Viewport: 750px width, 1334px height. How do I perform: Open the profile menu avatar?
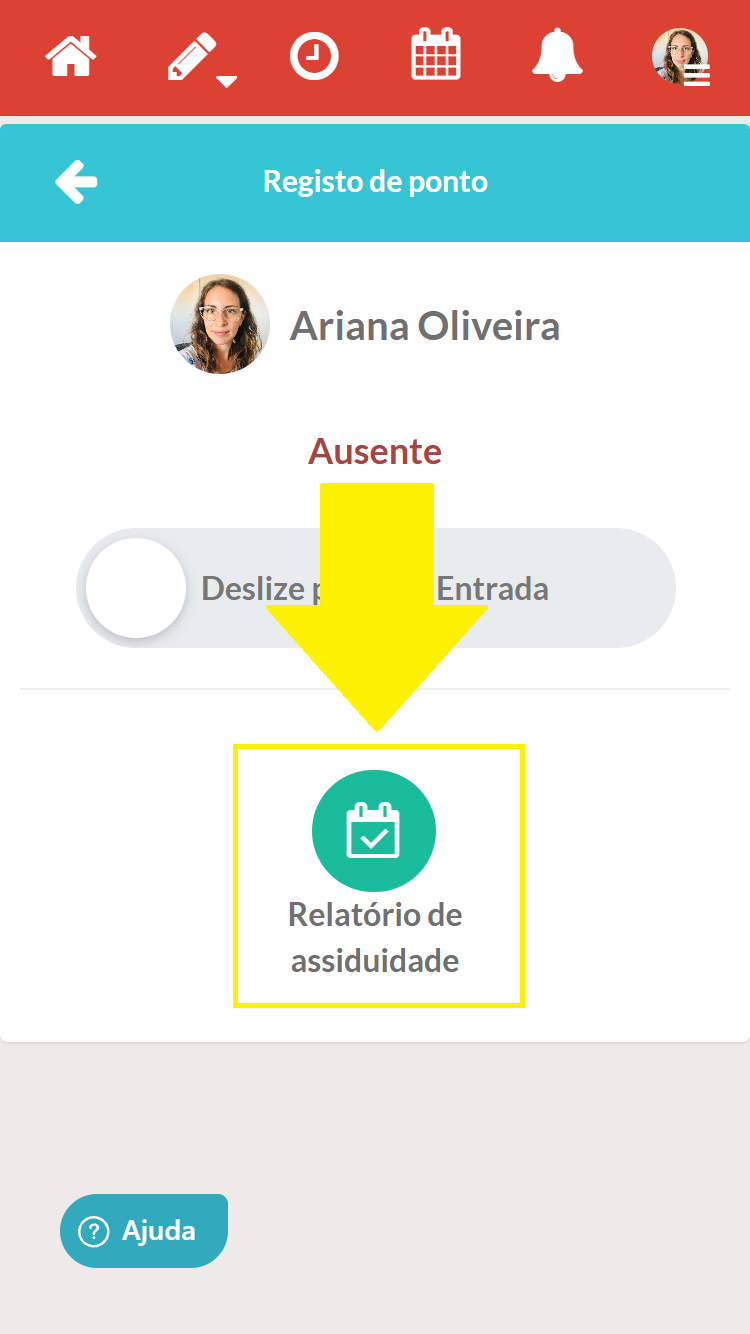(x=681, y=57)
